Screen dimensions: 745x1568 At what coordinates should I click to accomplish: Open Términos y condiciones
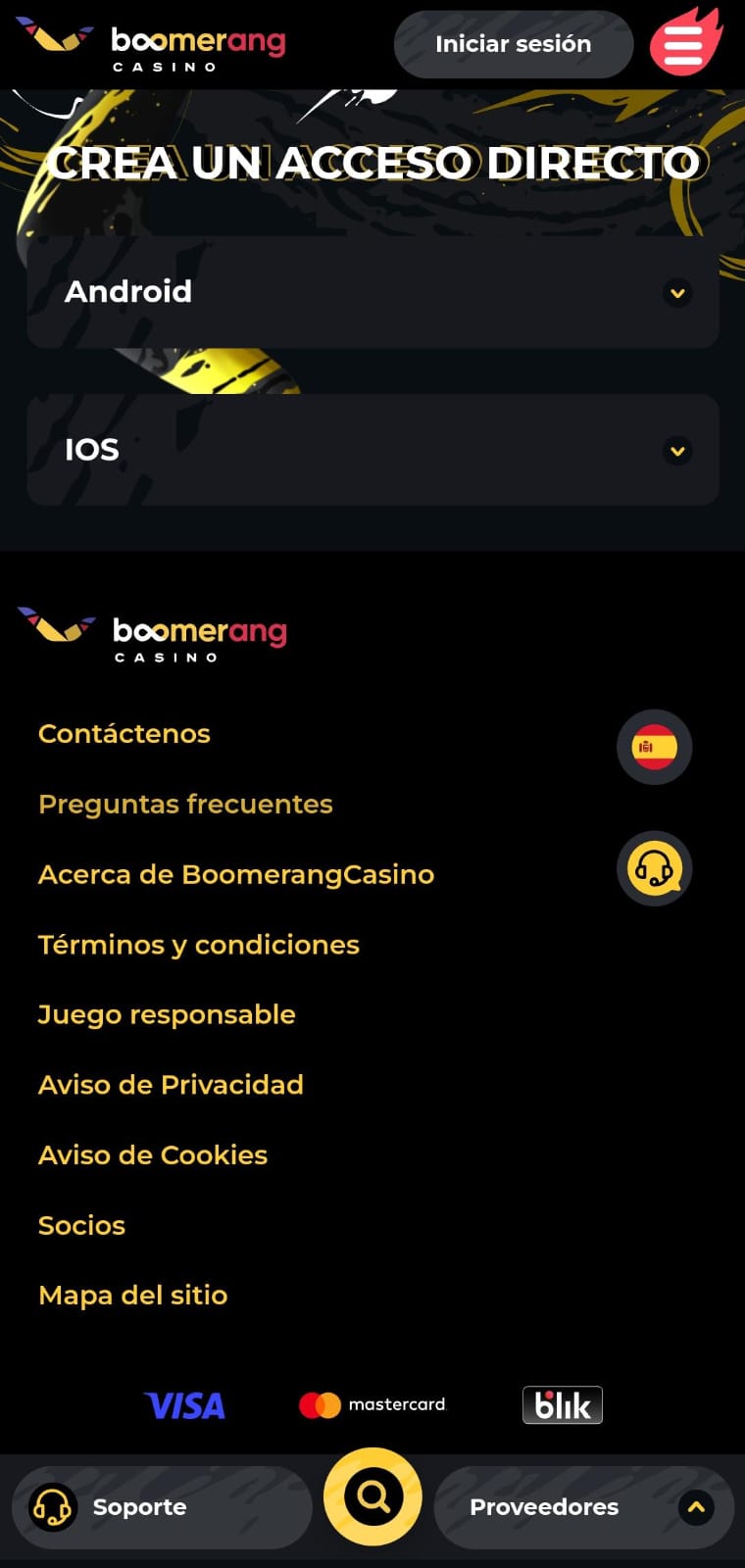pyautogui.click(x=199, y=945)
